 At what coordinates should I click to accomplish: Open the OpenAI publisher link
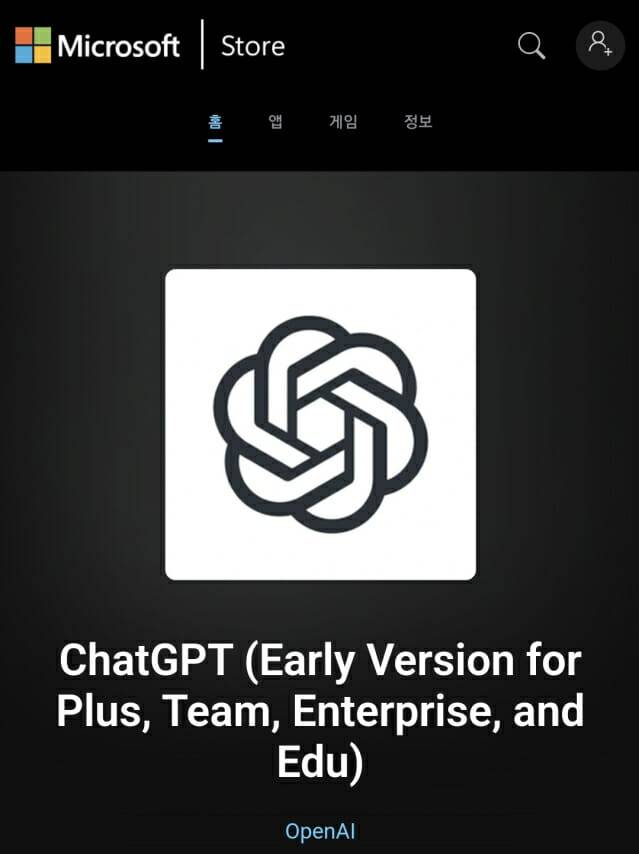(x=320, y=831)
